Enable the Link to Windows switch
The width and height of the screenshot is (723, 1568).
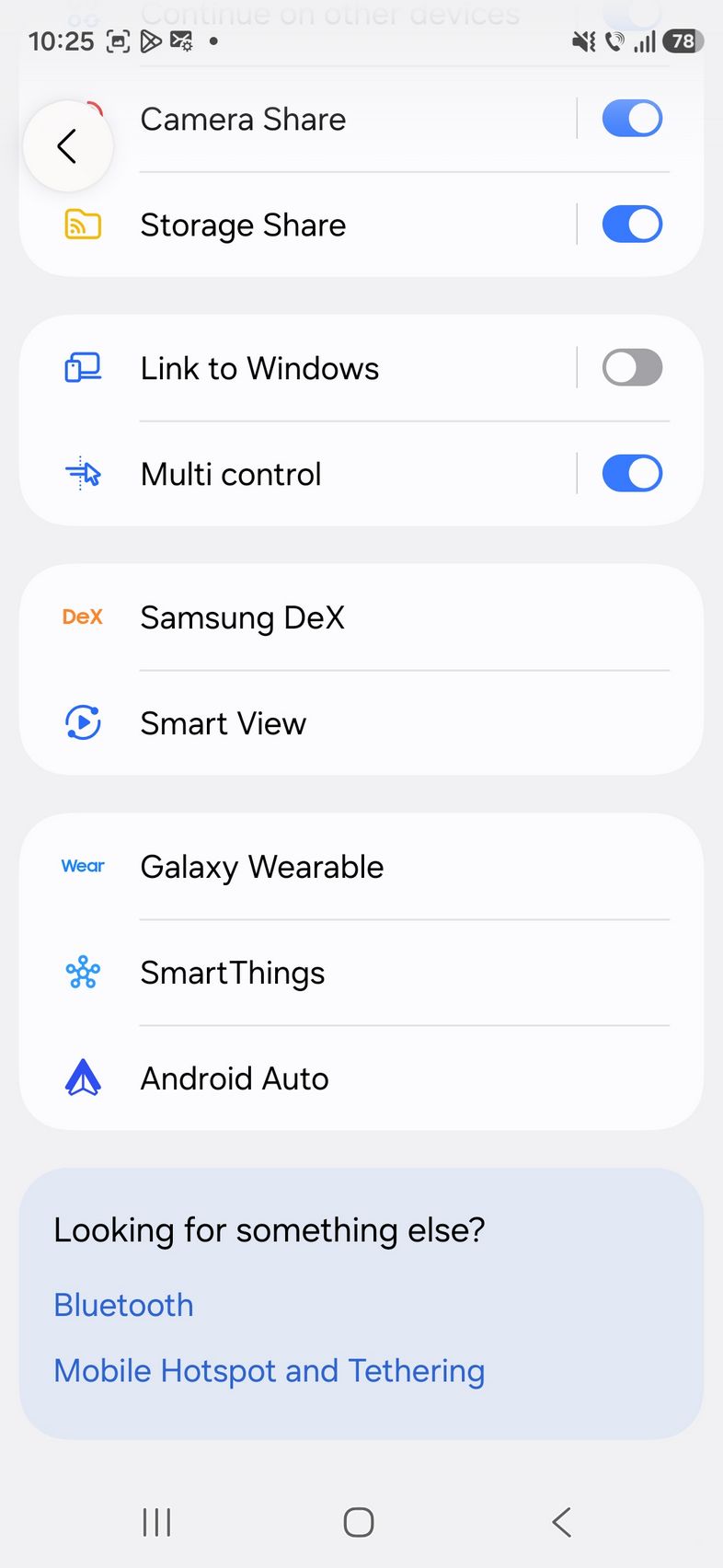(632, 368)
